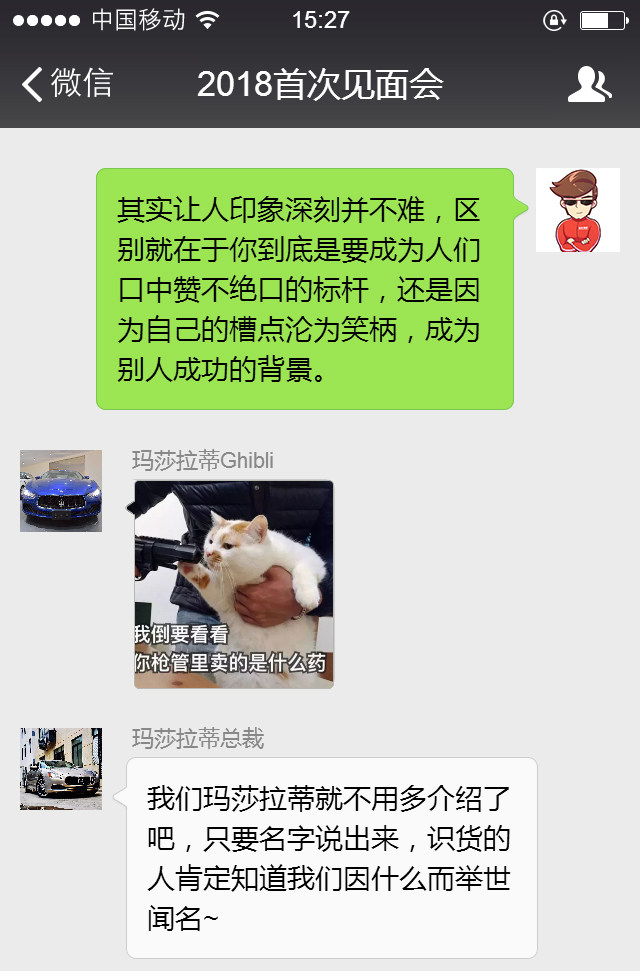Open group members info icon
This screenshot has width=640, height=971.
(x=589, y=84)
